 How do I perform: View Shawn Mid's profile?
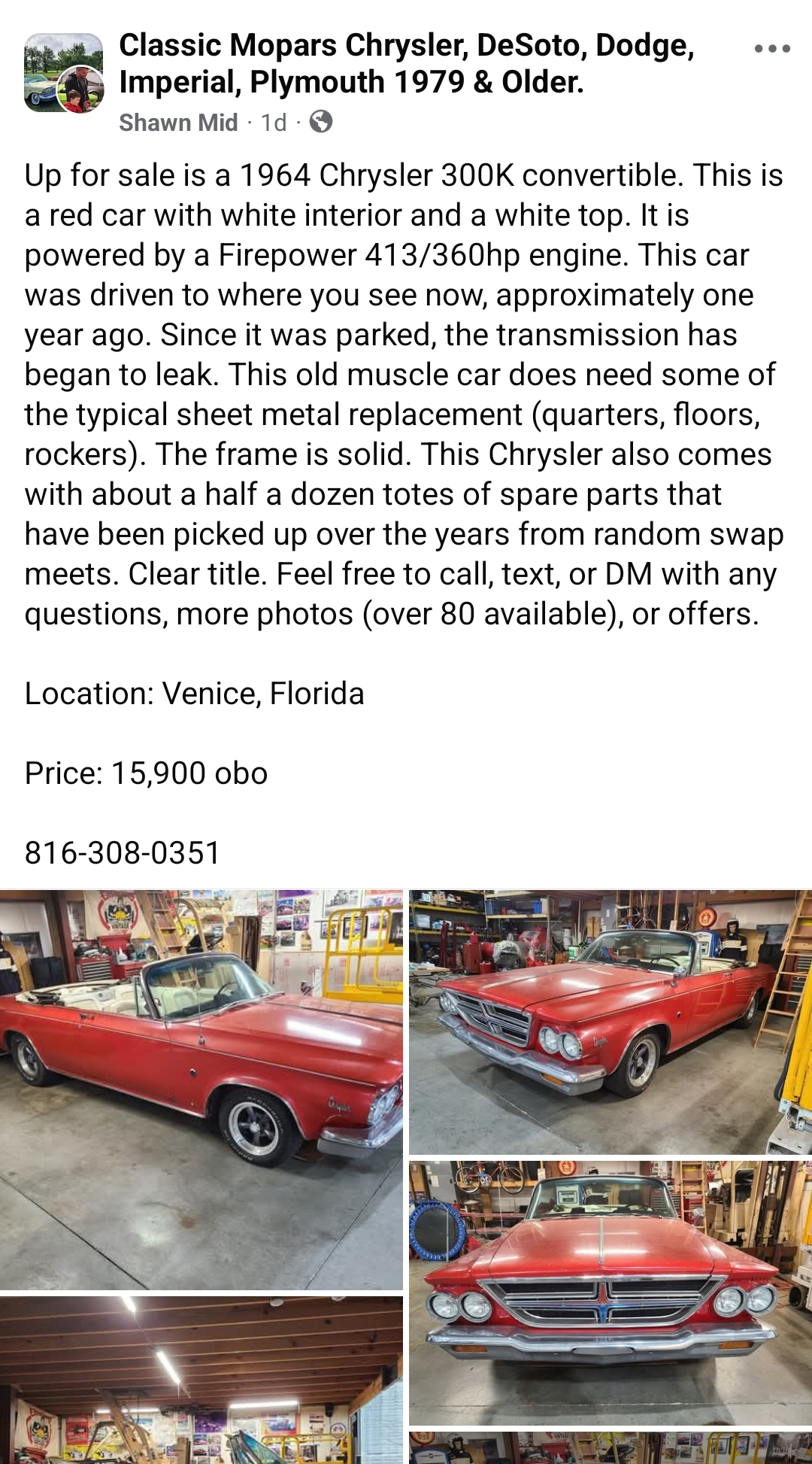click(178, 122)
